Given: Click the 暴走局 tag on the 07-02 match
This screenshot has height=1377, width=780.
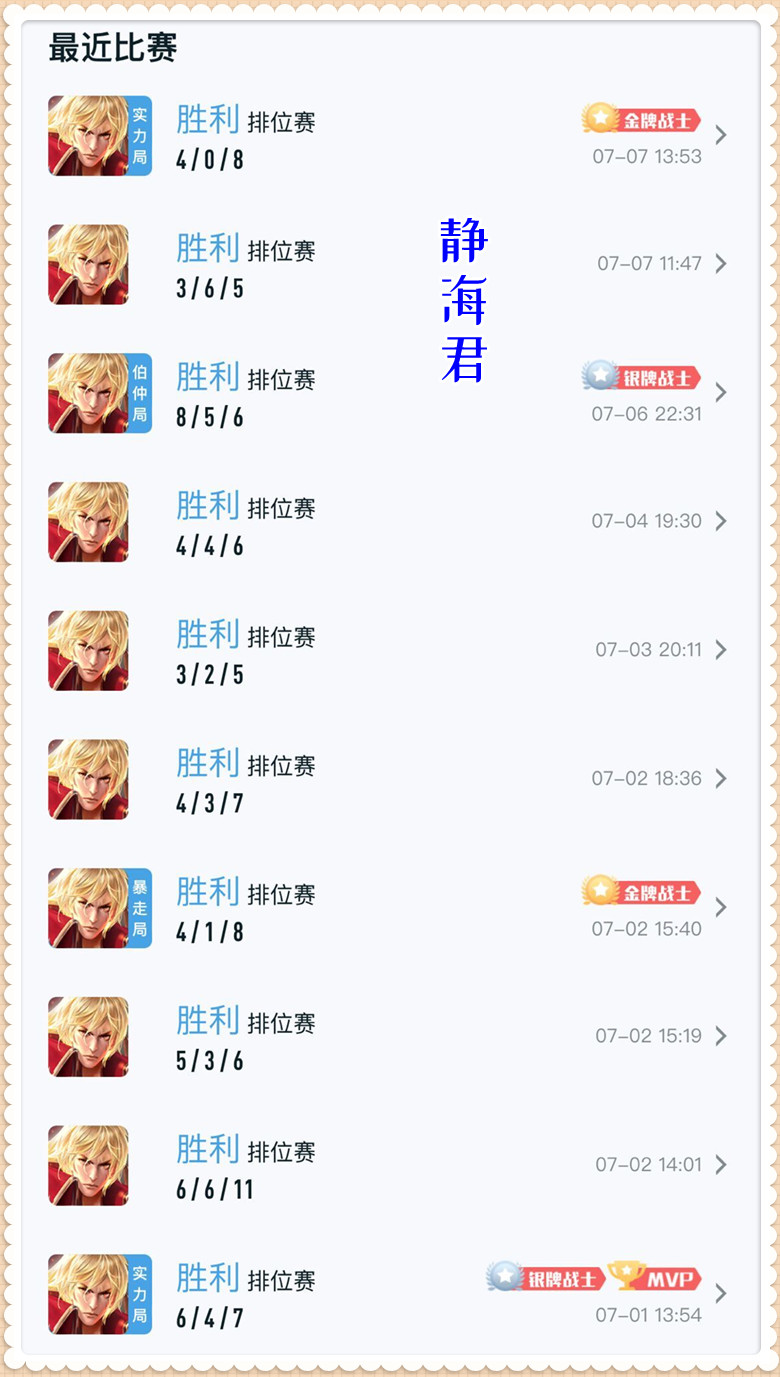Looking at the screenshot, I should point(137,908).
